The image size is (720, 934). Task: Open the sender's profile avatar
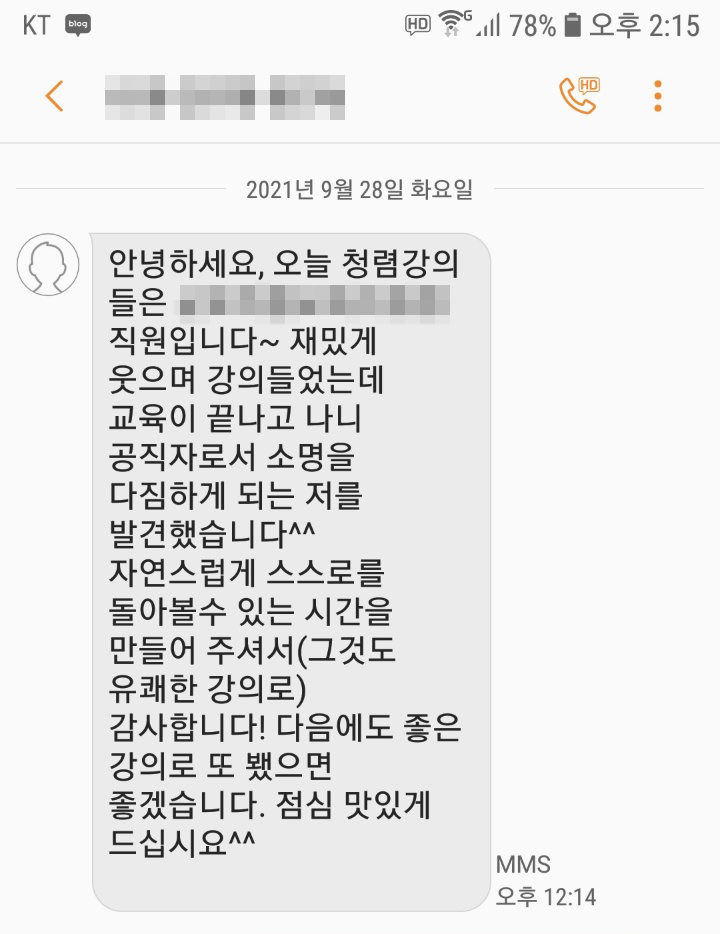[48, 264]
